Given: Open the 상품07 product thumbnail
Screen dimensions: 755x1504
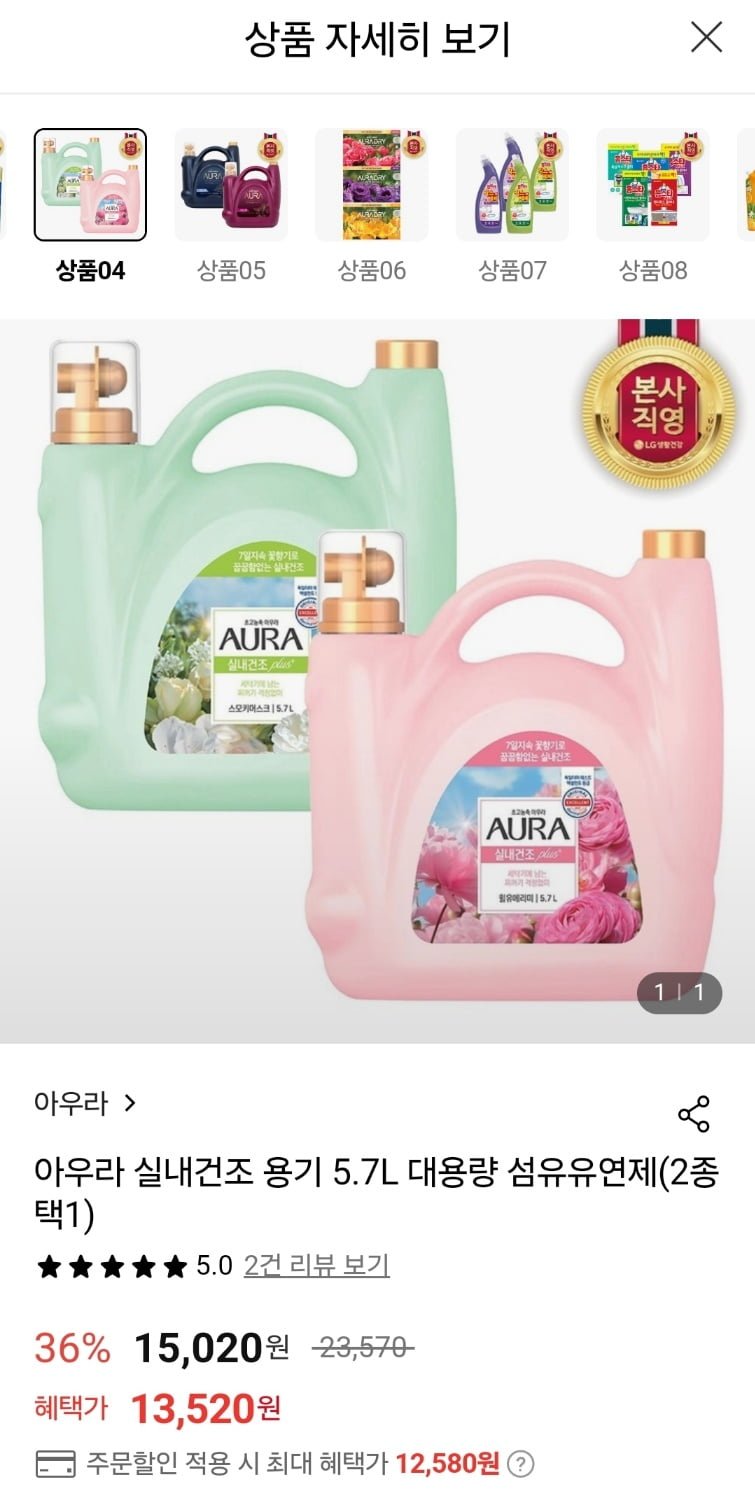Looking at the screenshot, I should [x=513, y=185].
